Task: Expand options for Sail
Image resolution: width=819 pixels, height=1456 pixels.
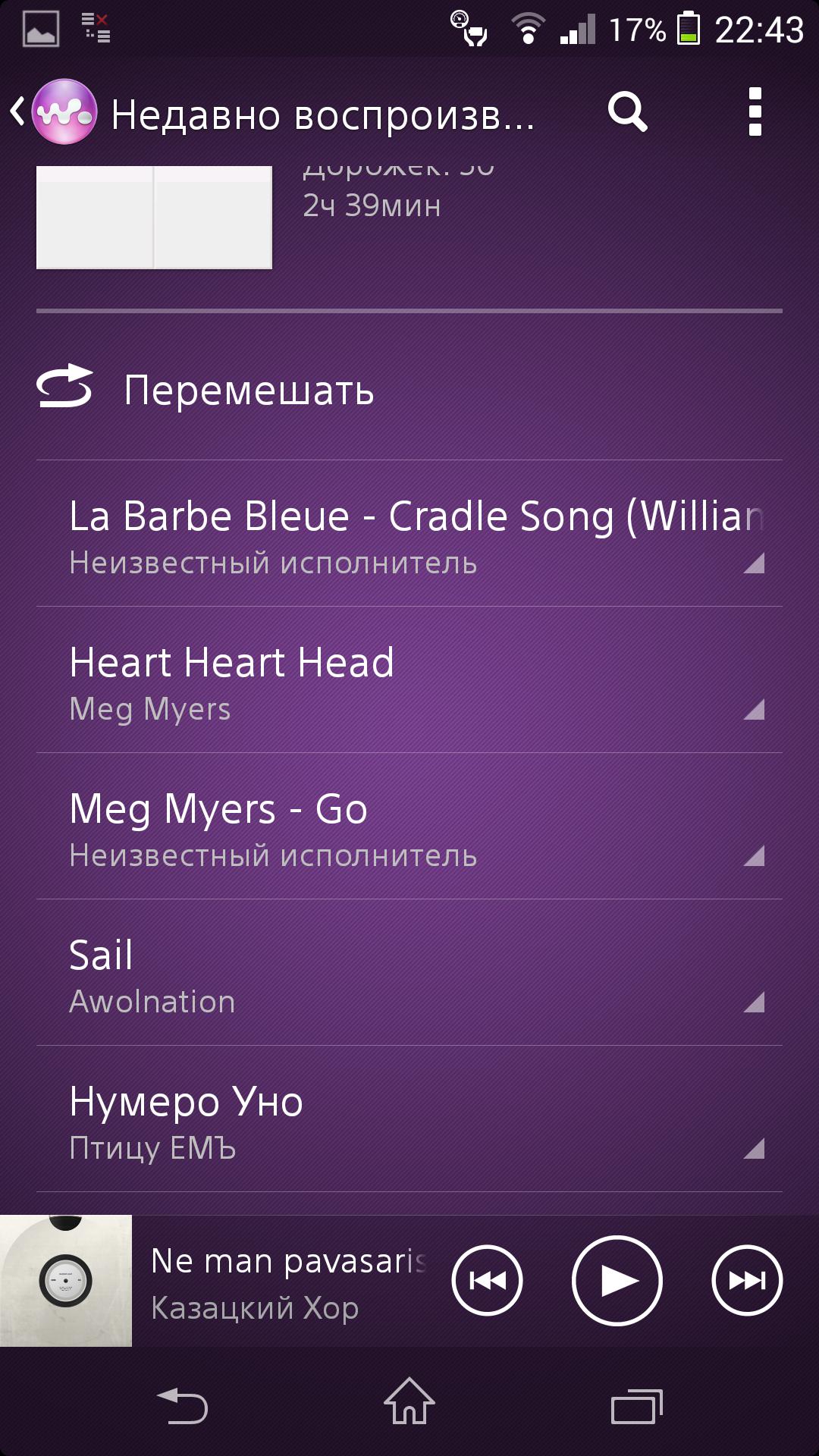Action: coord(754,1003)
